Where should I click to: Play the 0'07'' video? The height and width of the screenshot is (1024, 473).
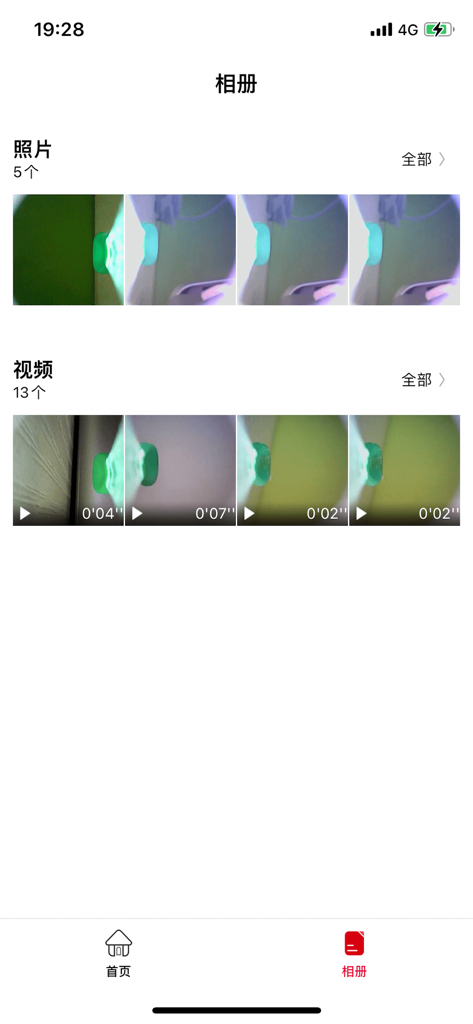(x=180, y=470)
